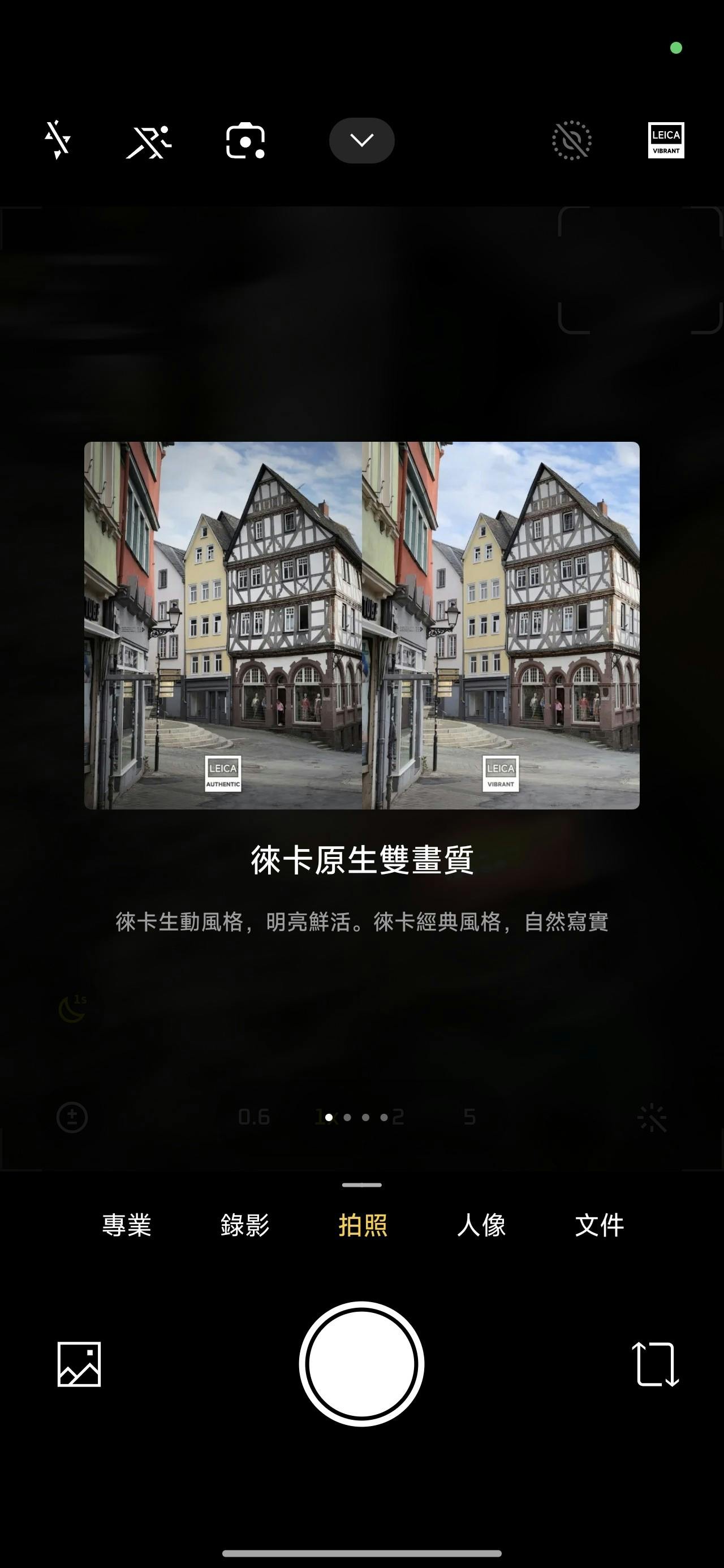Switch to 專業 mode
The height and width of the screenshot is (1568, 724).
126,1225
